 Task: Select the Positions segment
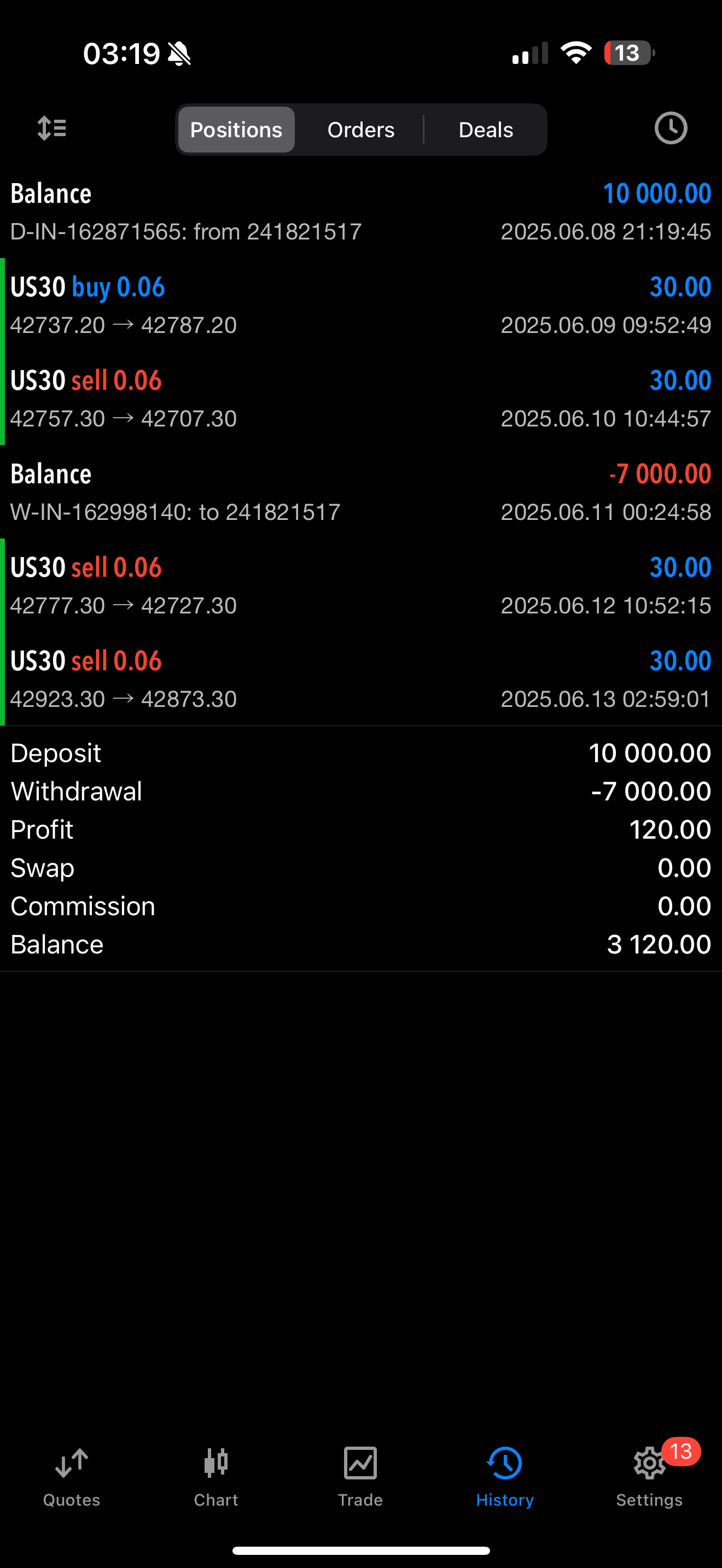pyautogui.click(x=236, y=130)
